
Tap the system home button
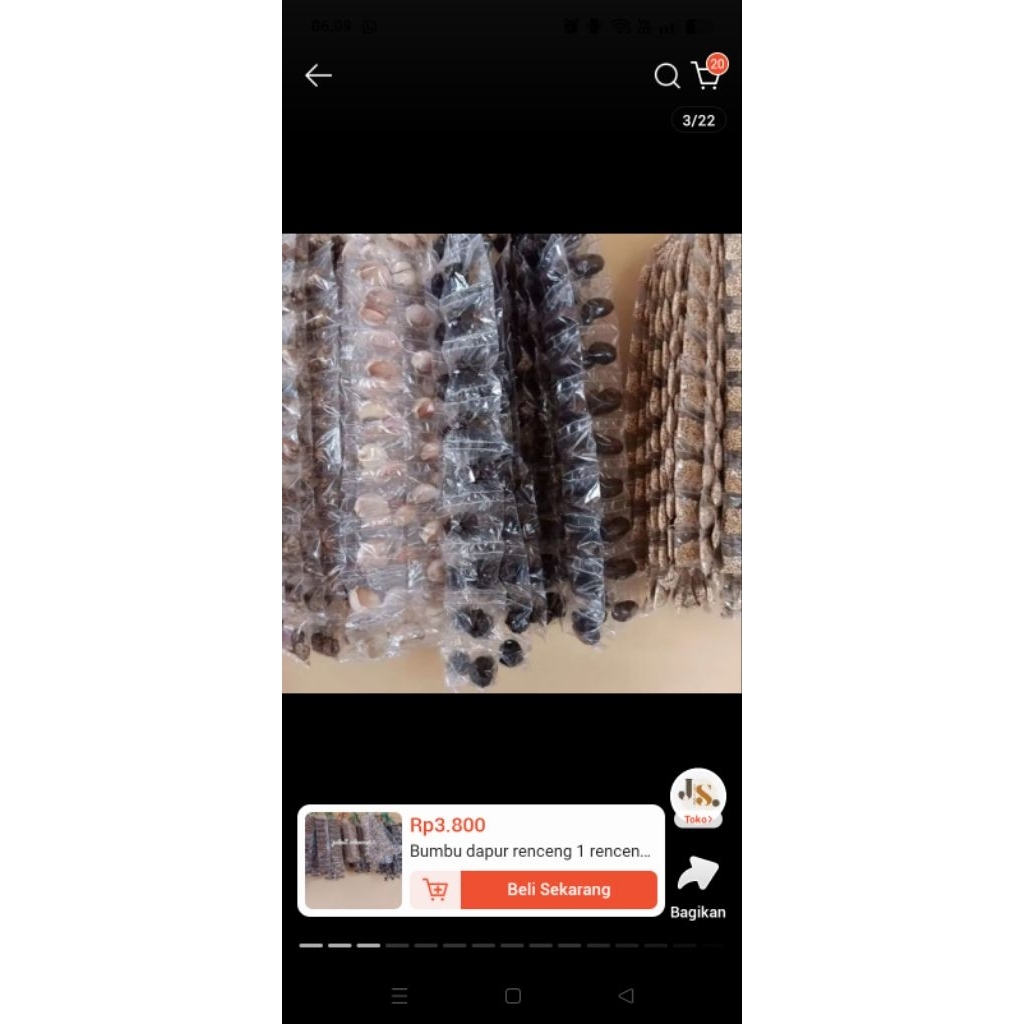[x=513, y=996]
